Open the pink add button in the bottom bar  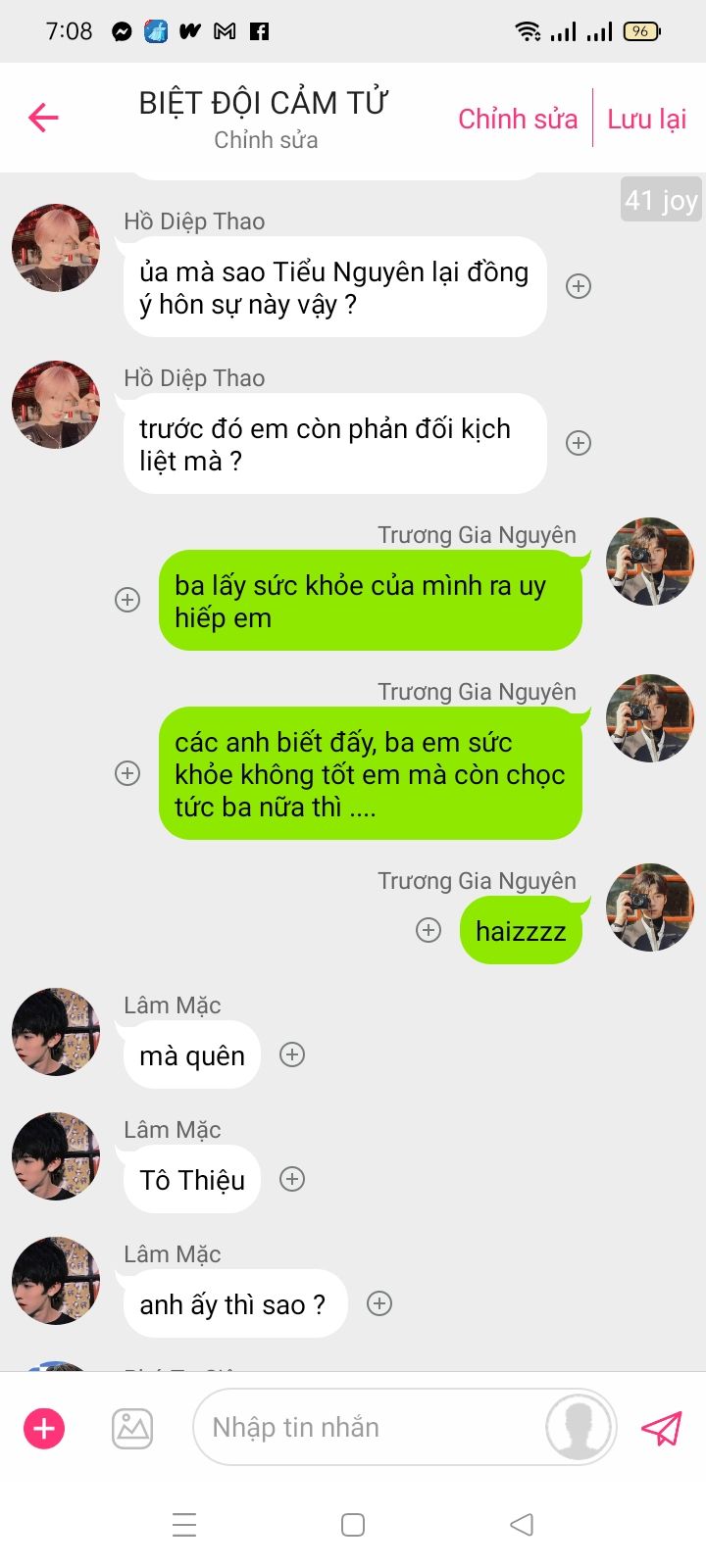pos(44,1428)
